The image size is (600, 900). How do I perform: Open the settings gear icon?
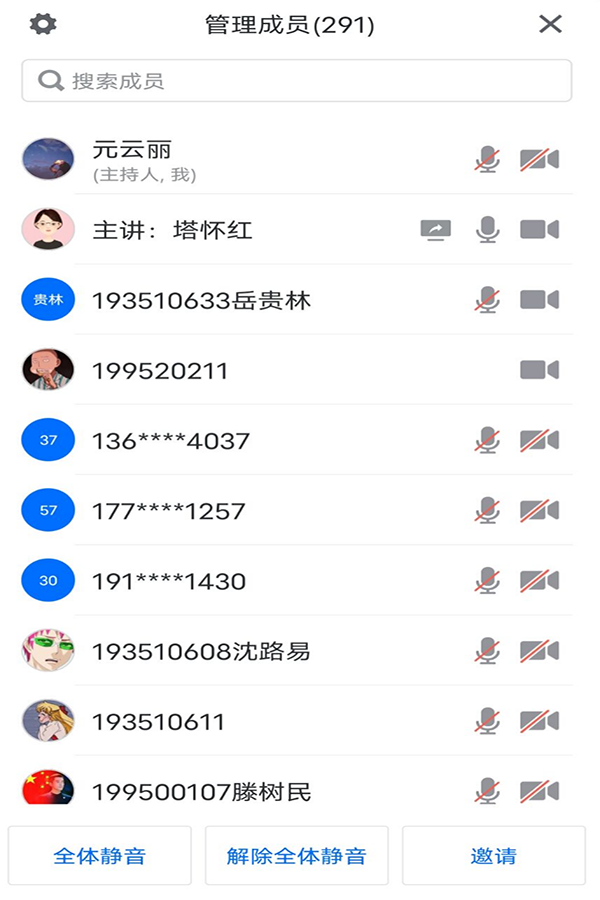click(x=43, y=24)
